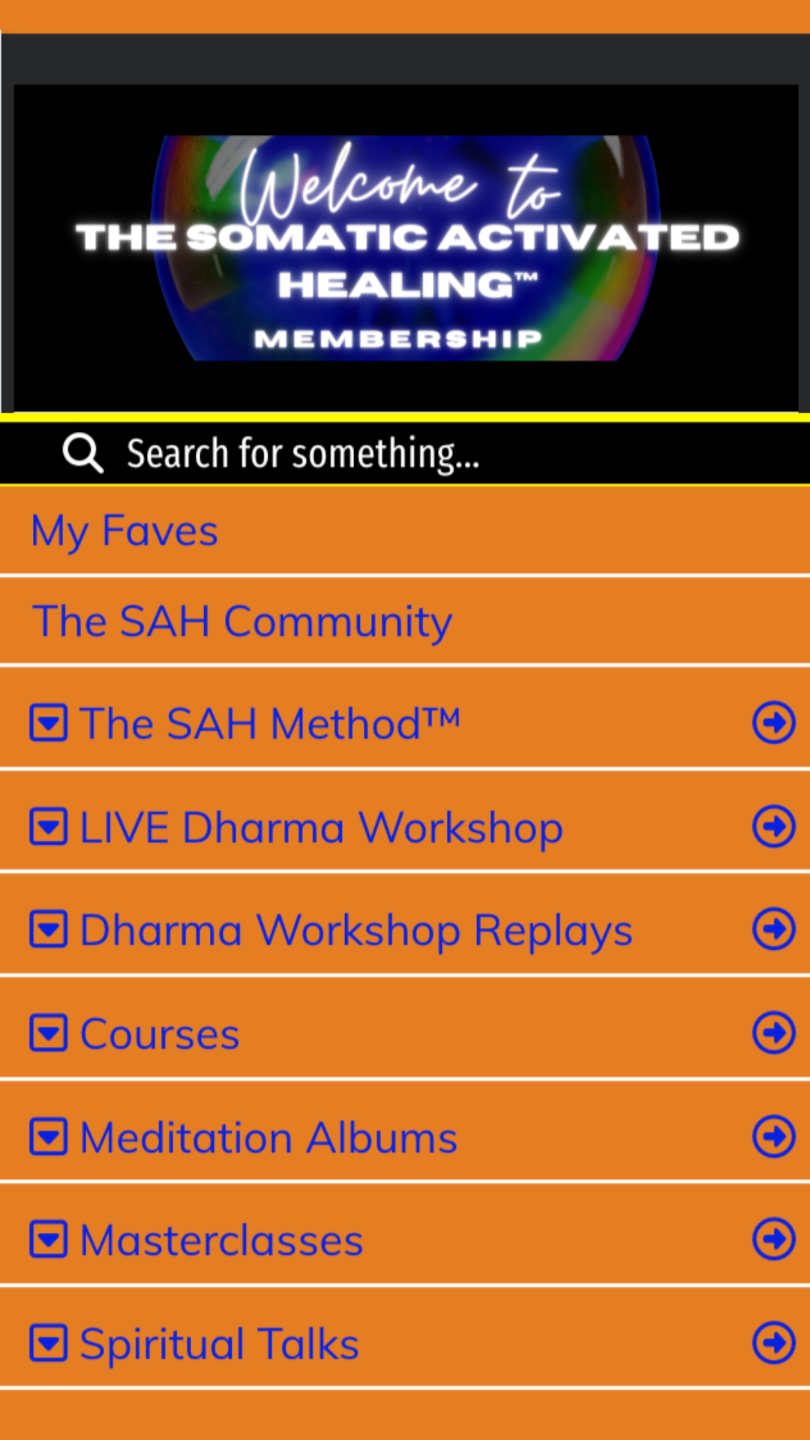Tap the arrow next to Spiritual Talks
Viewport: 810px width, 1440px height.
[x=773, y=1343]
